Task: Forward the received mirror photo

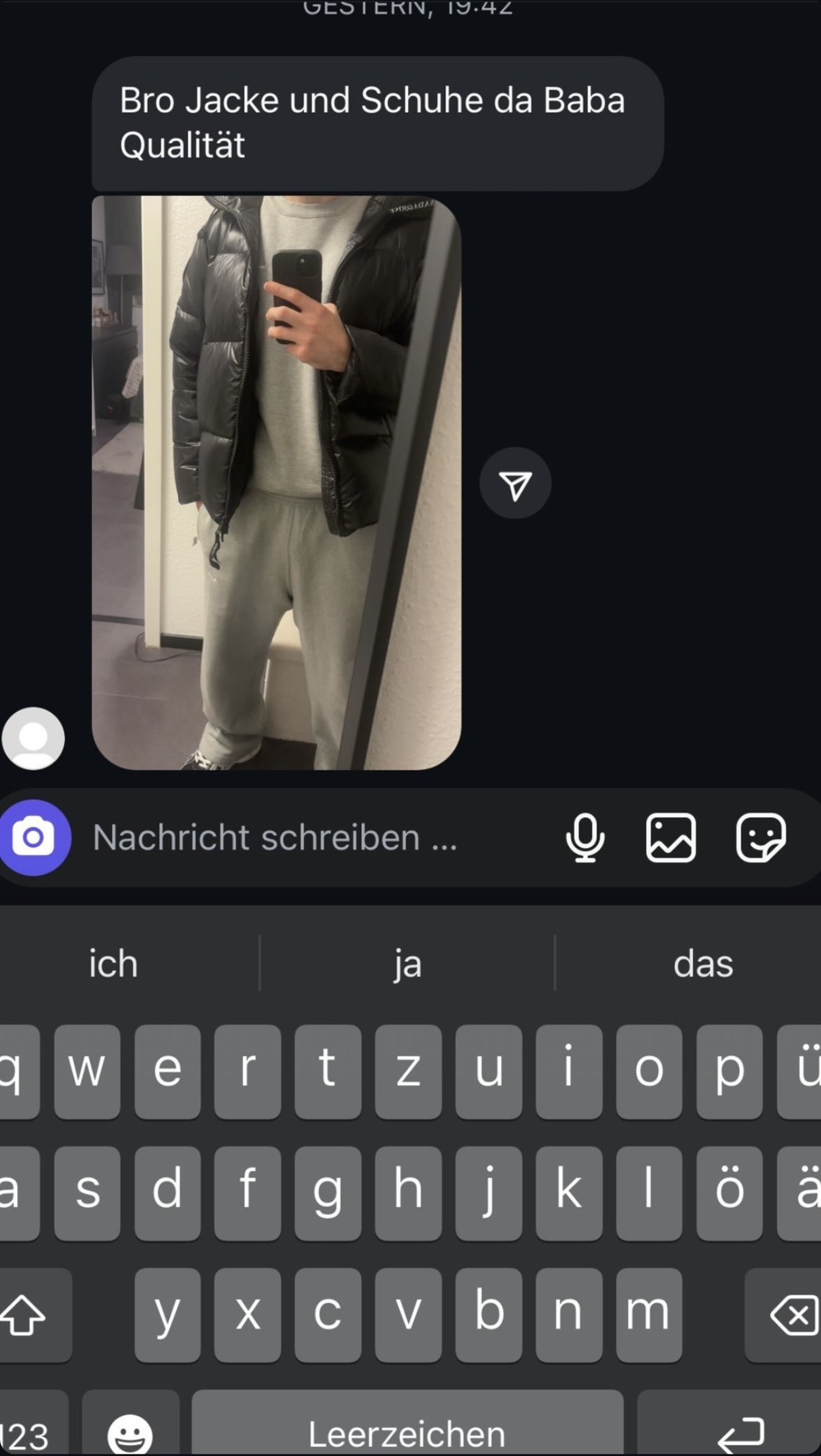Action: (515, 483)
